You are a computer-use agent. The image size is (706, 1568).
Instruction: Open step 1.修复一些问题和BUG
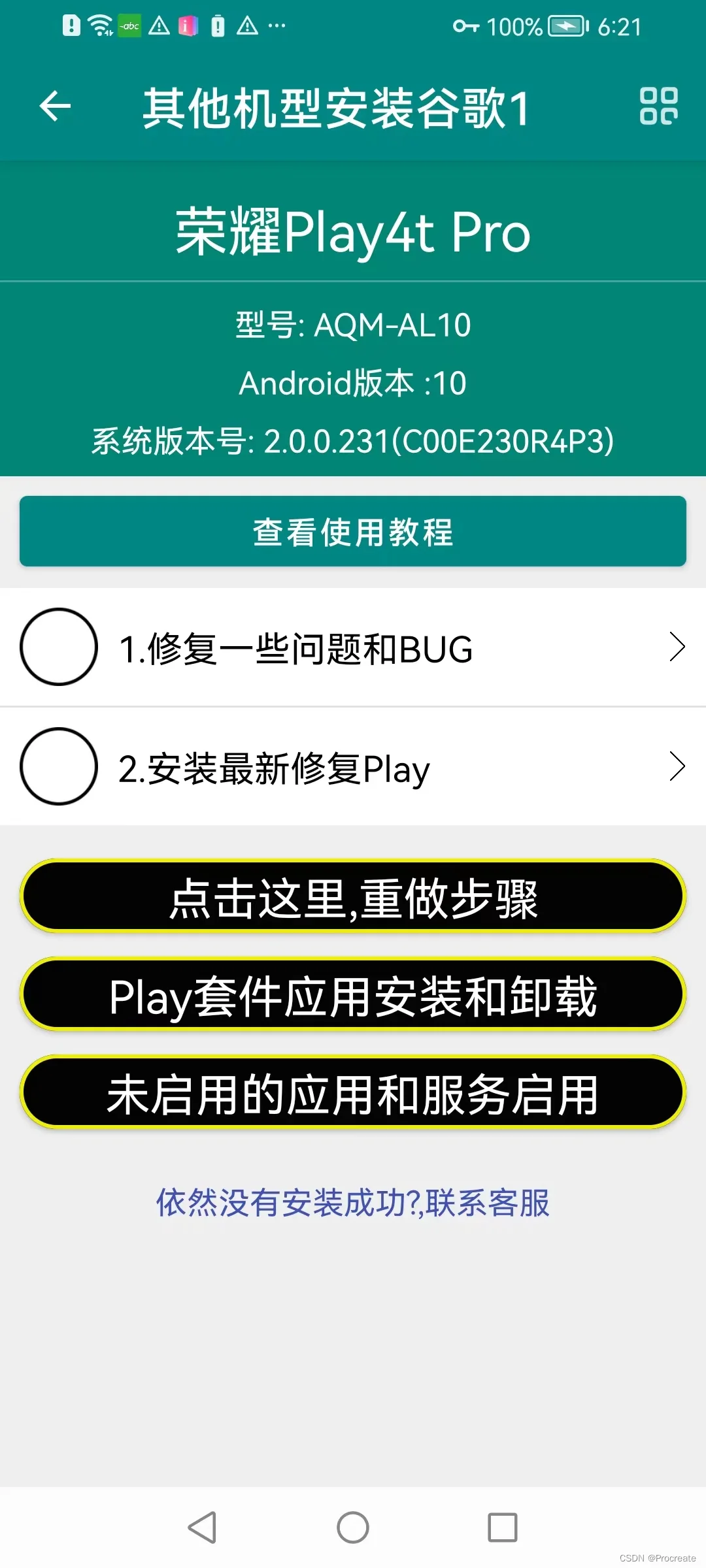353,647
